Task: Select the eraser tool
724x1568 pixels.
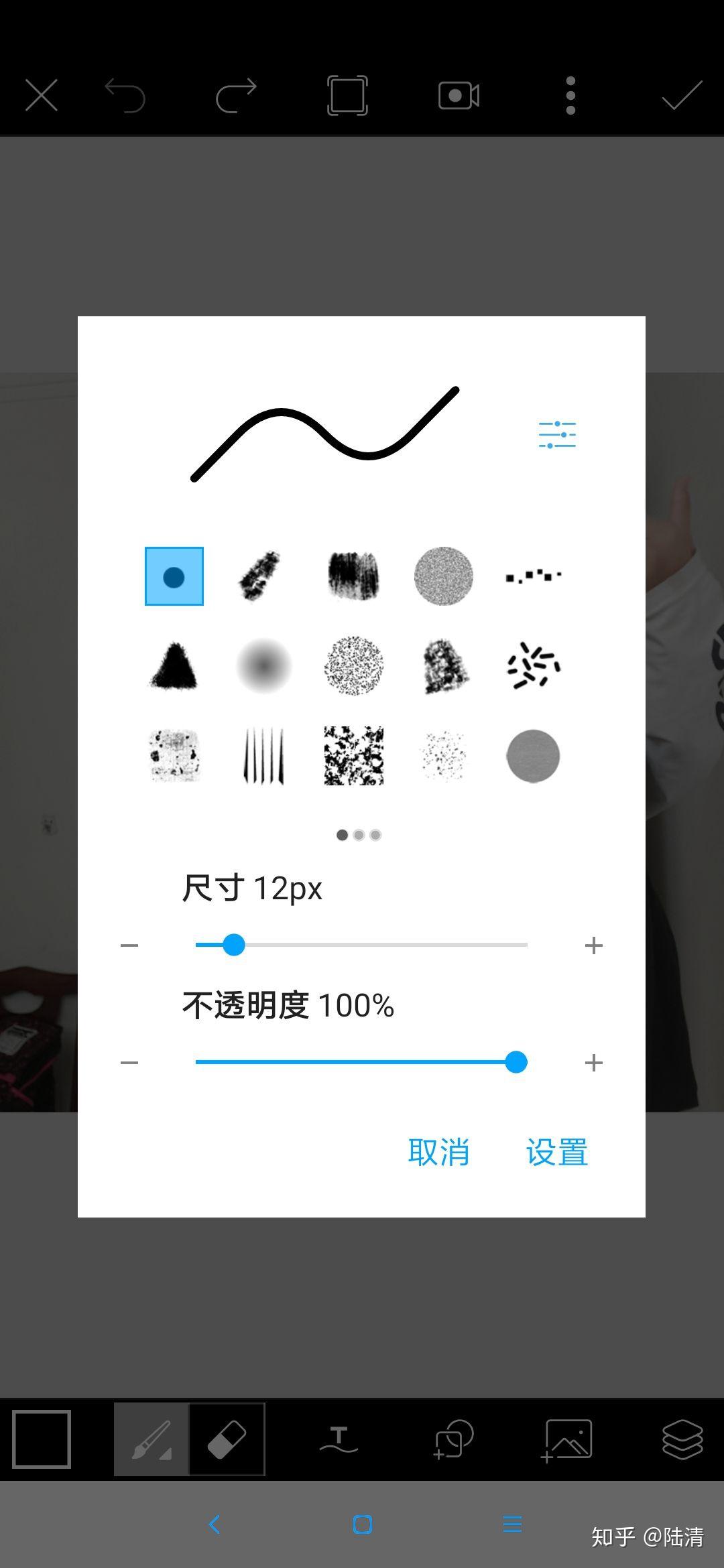Action: click(x=227, y=1439)
